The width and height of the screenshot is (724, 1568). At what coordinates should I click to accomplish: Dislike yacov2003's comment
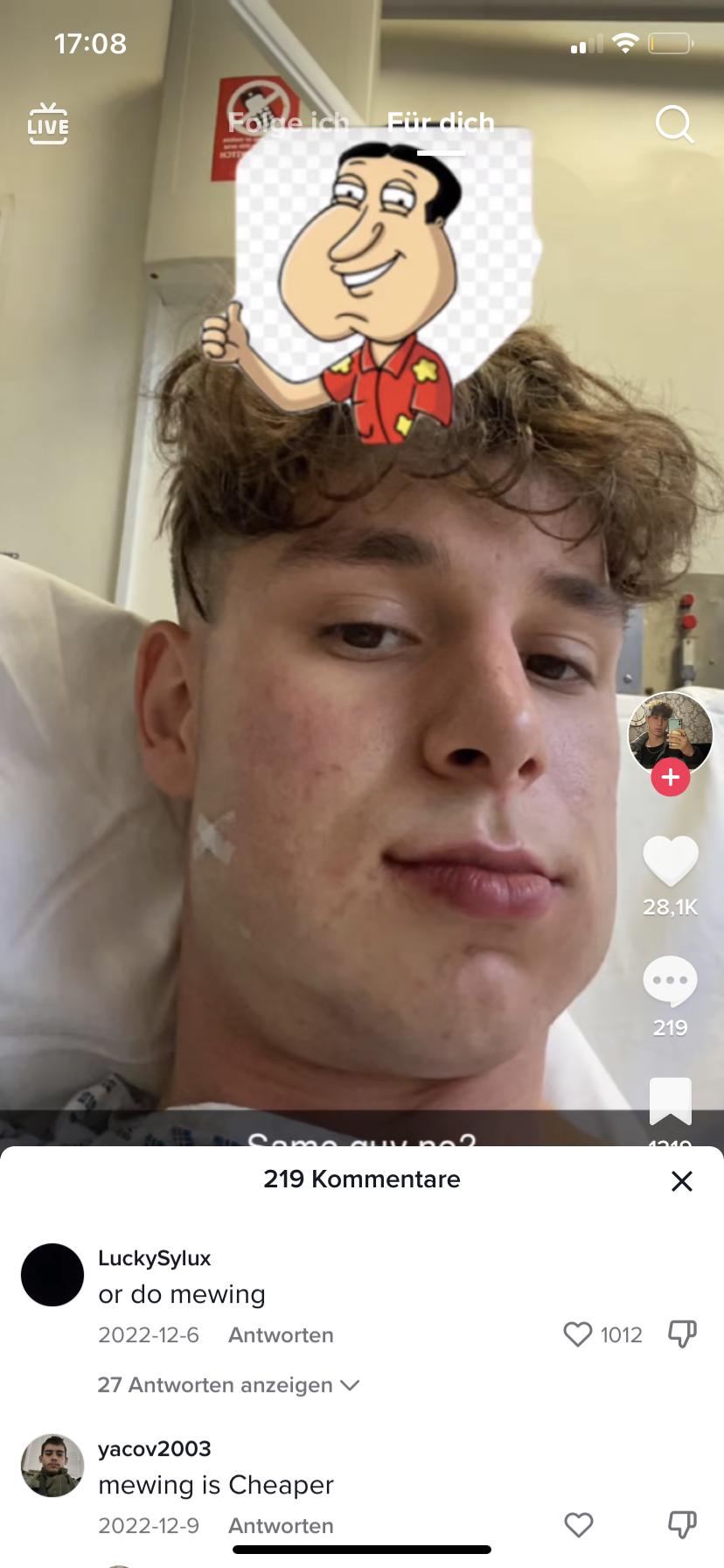coord(682,1525)
